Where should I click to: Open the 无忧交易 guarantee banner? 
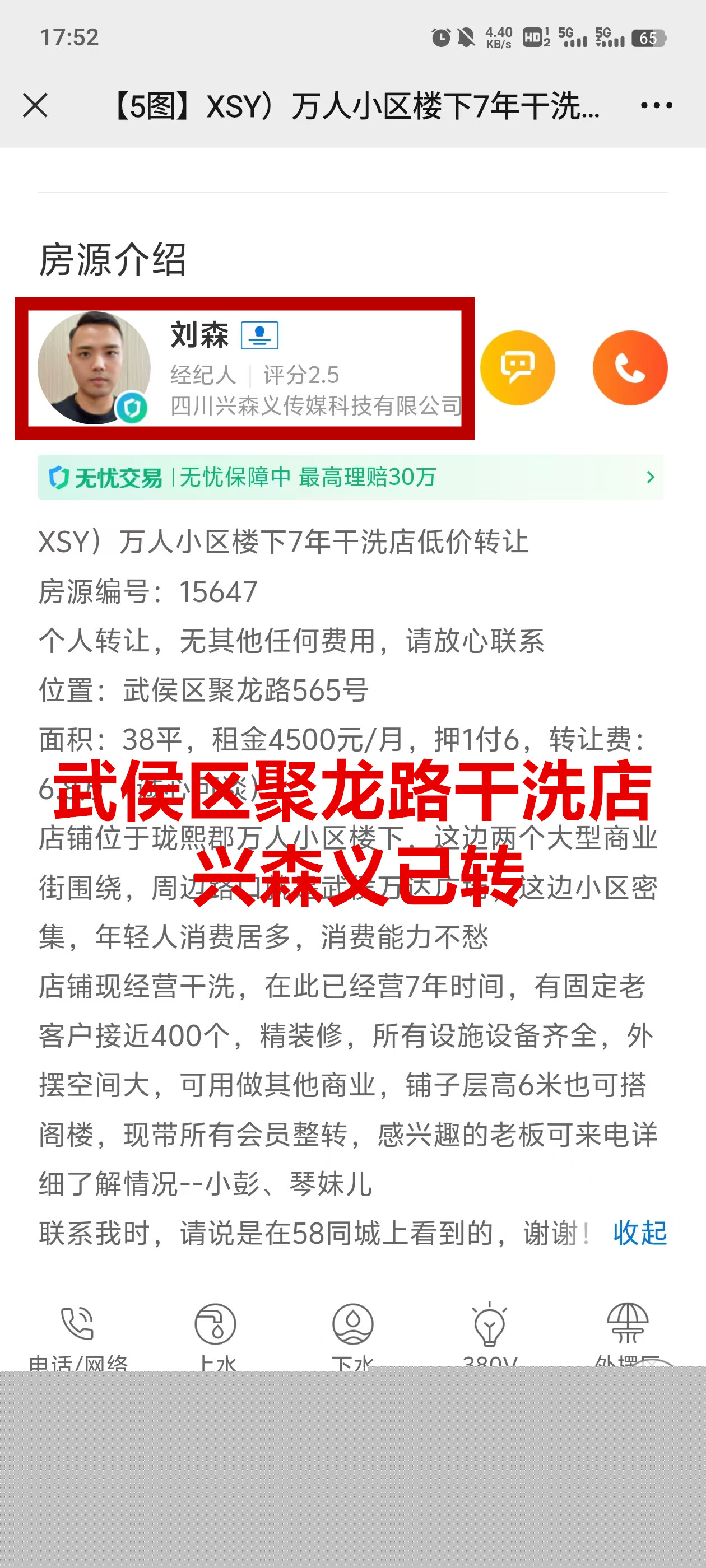[x=350, y=477]
